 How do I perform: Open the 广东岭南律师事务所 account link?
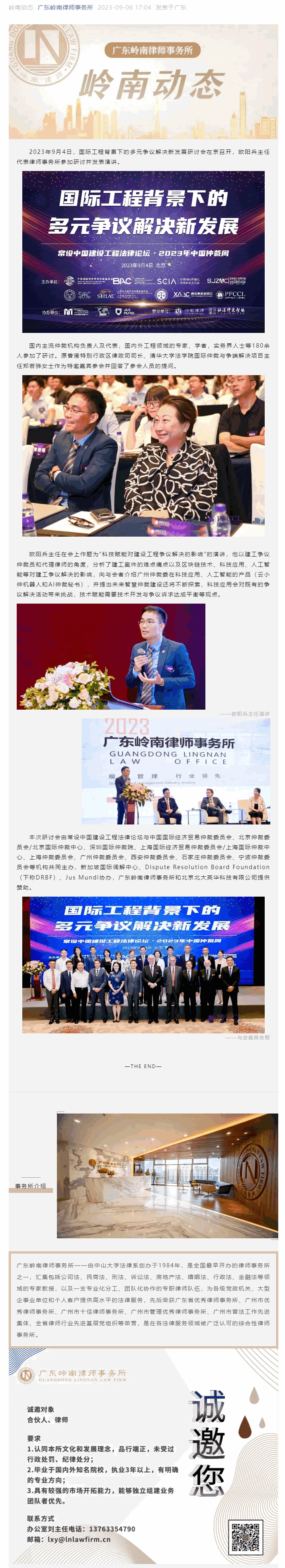(x=65, y=7)
